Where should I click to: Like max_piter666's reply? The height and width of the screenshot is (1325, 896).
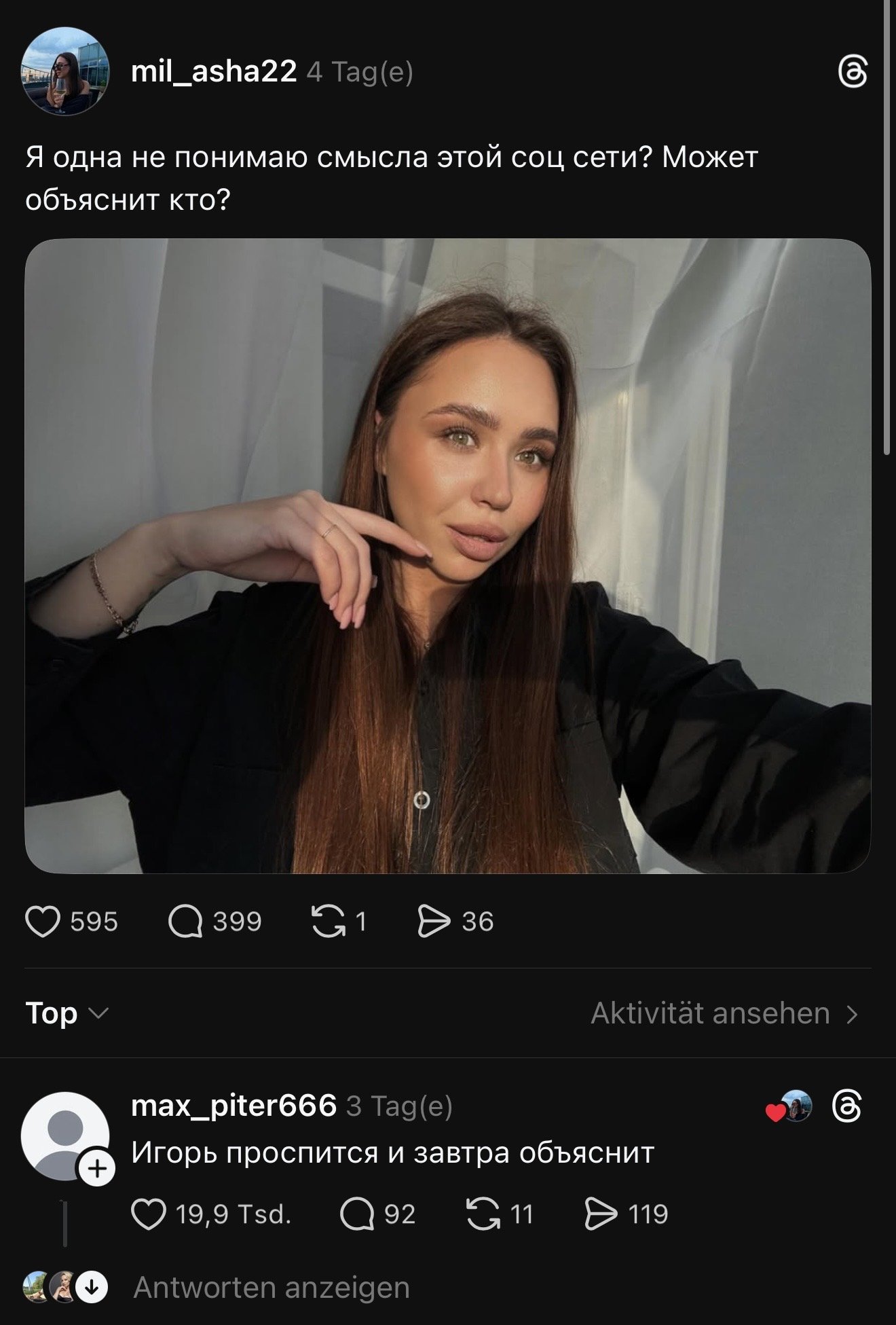(149, 1214)
